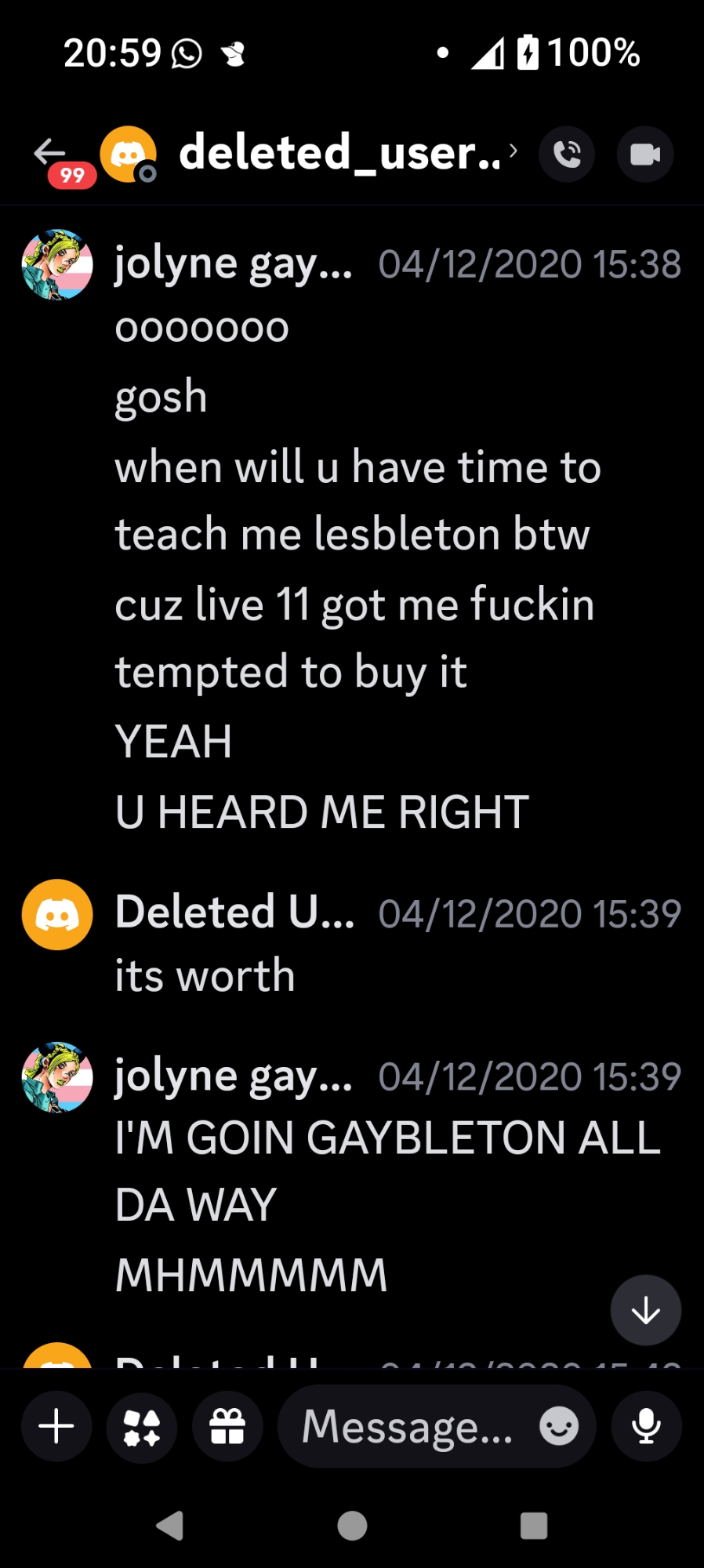
Task: Open jolyne gay's avatar at 15:38
Action: tap(57, 264)
